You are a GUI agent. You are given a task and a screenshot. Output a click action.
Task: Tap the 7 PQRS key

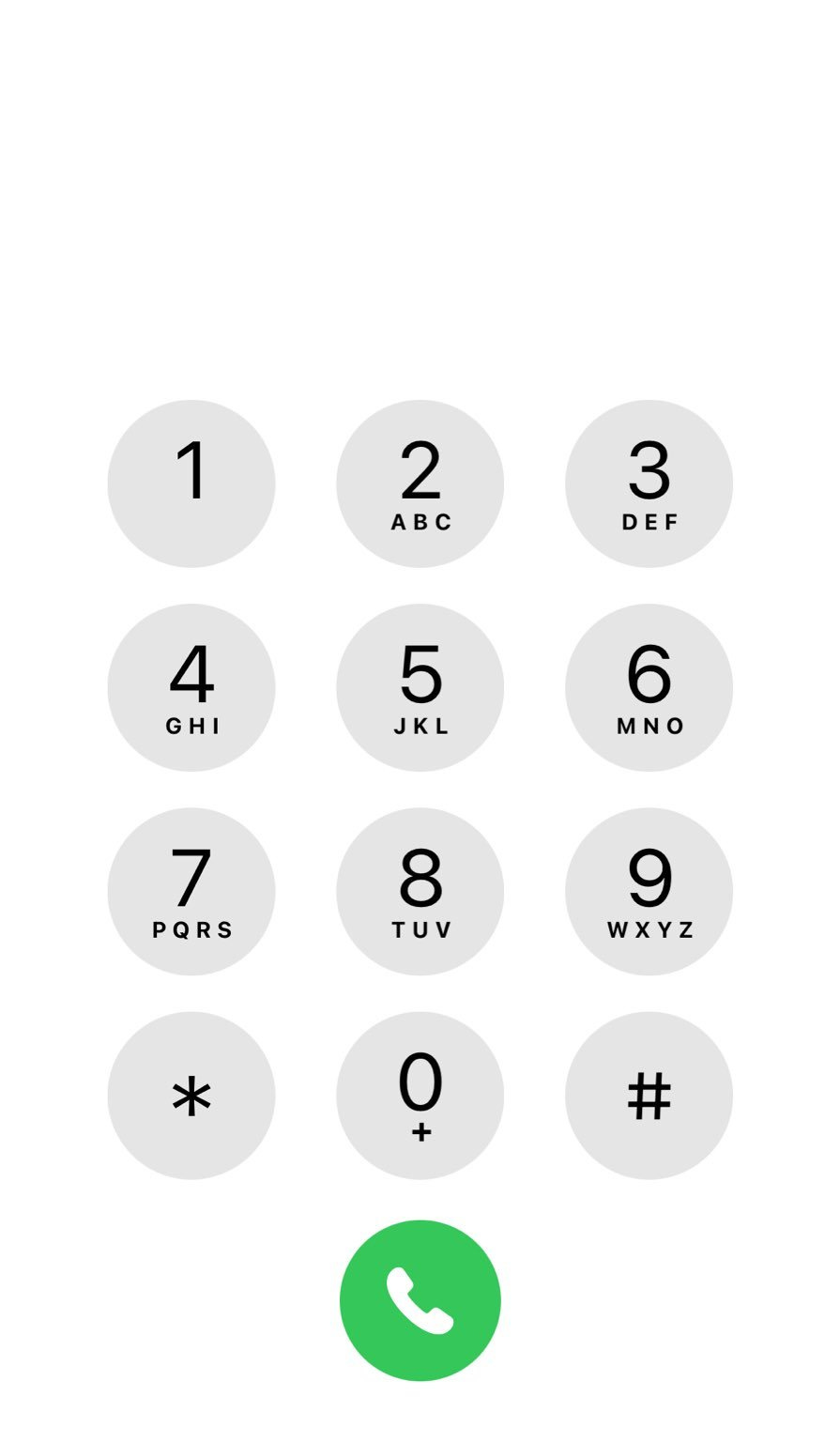191,891
